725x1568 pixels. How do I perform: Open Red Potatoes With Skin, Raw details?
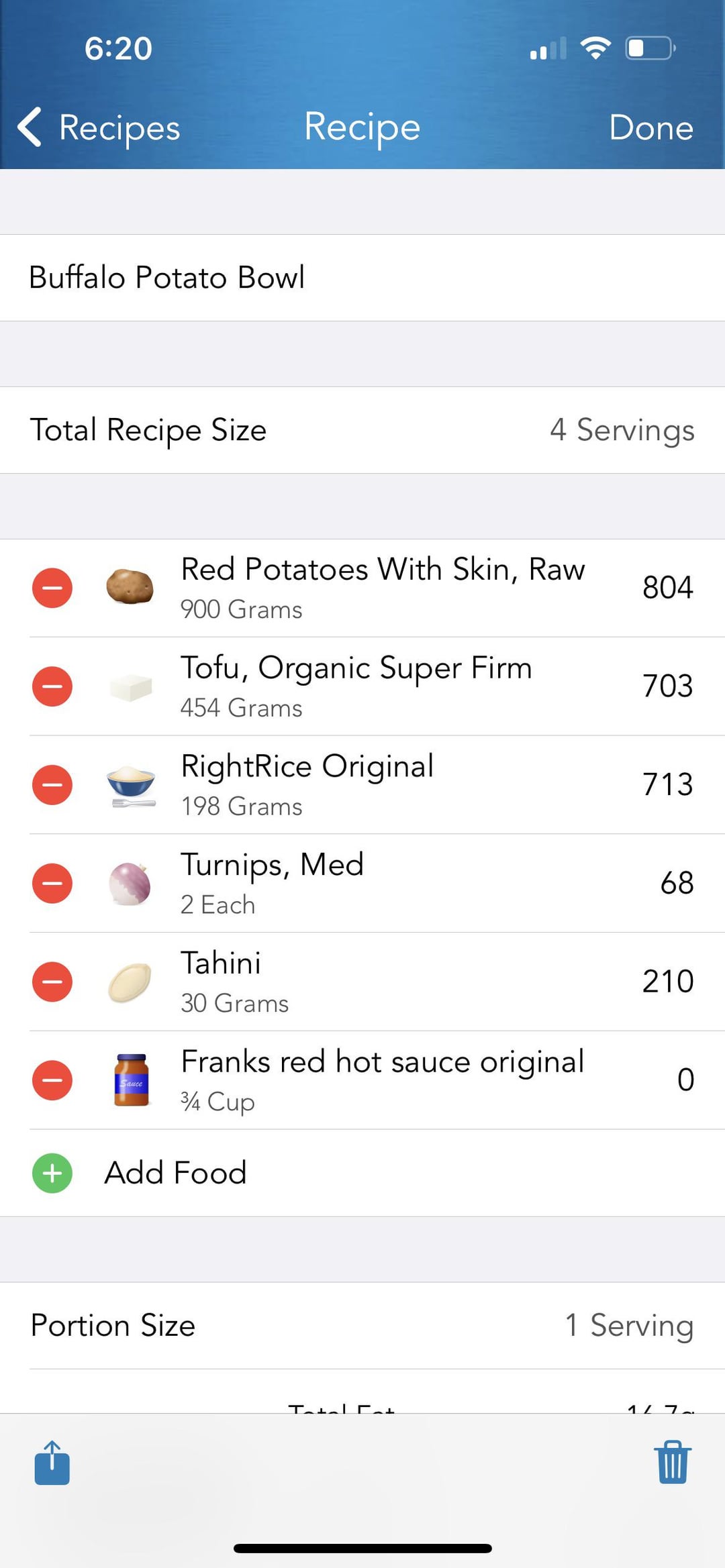click(403, 588)
